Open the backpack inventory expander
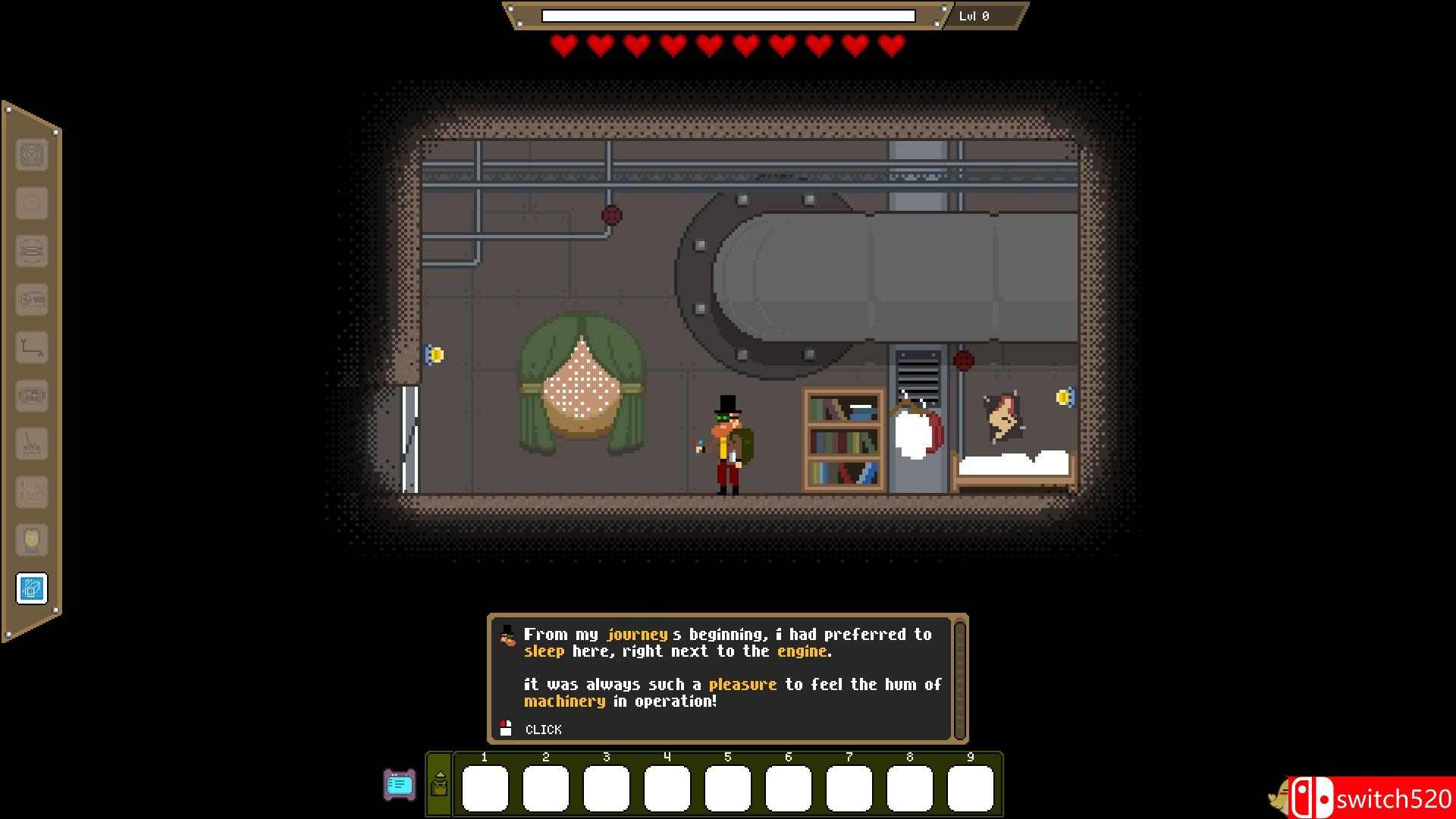Image resolution: width=1456 pixels, height=819 pixels. pyautogui.click(x=439, y=784)
